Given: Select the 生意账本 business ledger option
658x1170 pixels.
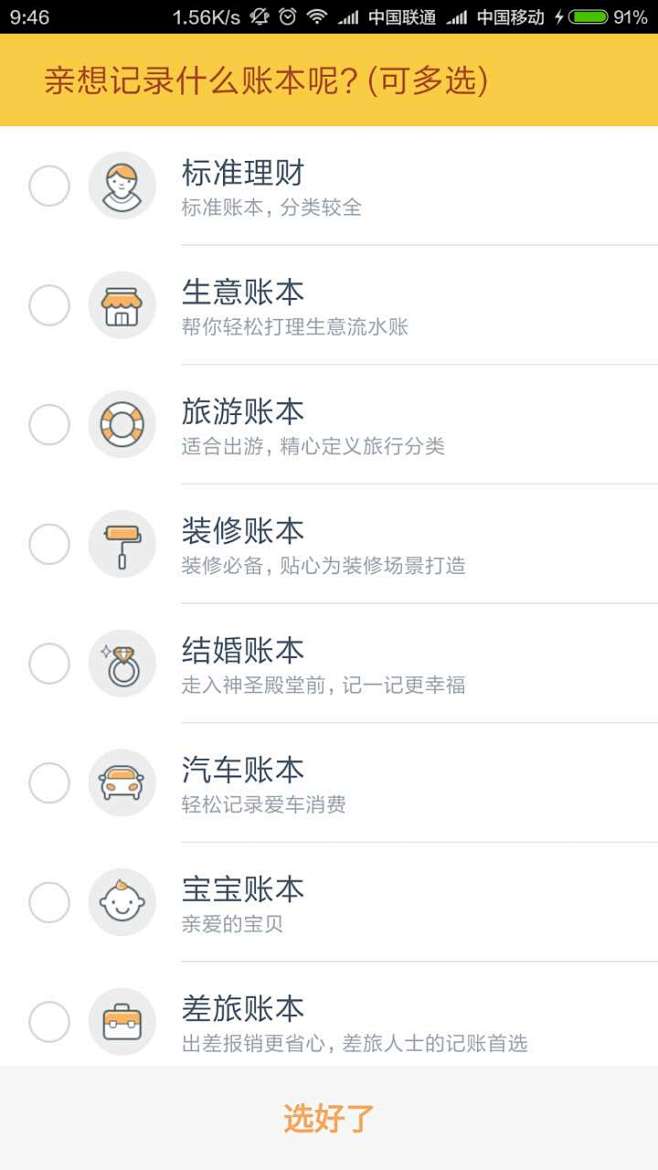Looking at the screenshot, I should point(329,305).
